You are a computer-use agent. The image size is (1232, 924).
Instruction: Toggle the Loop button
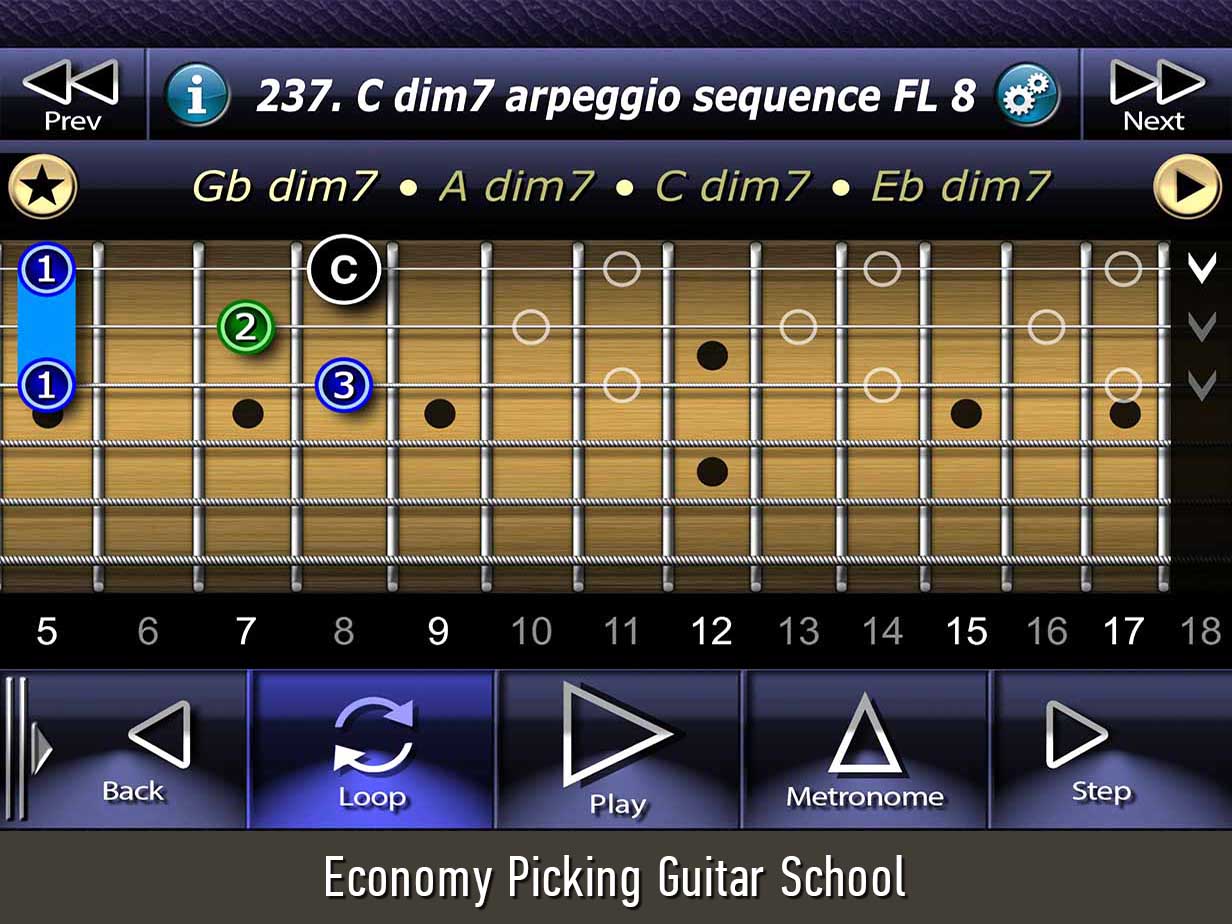coord(372,750)
